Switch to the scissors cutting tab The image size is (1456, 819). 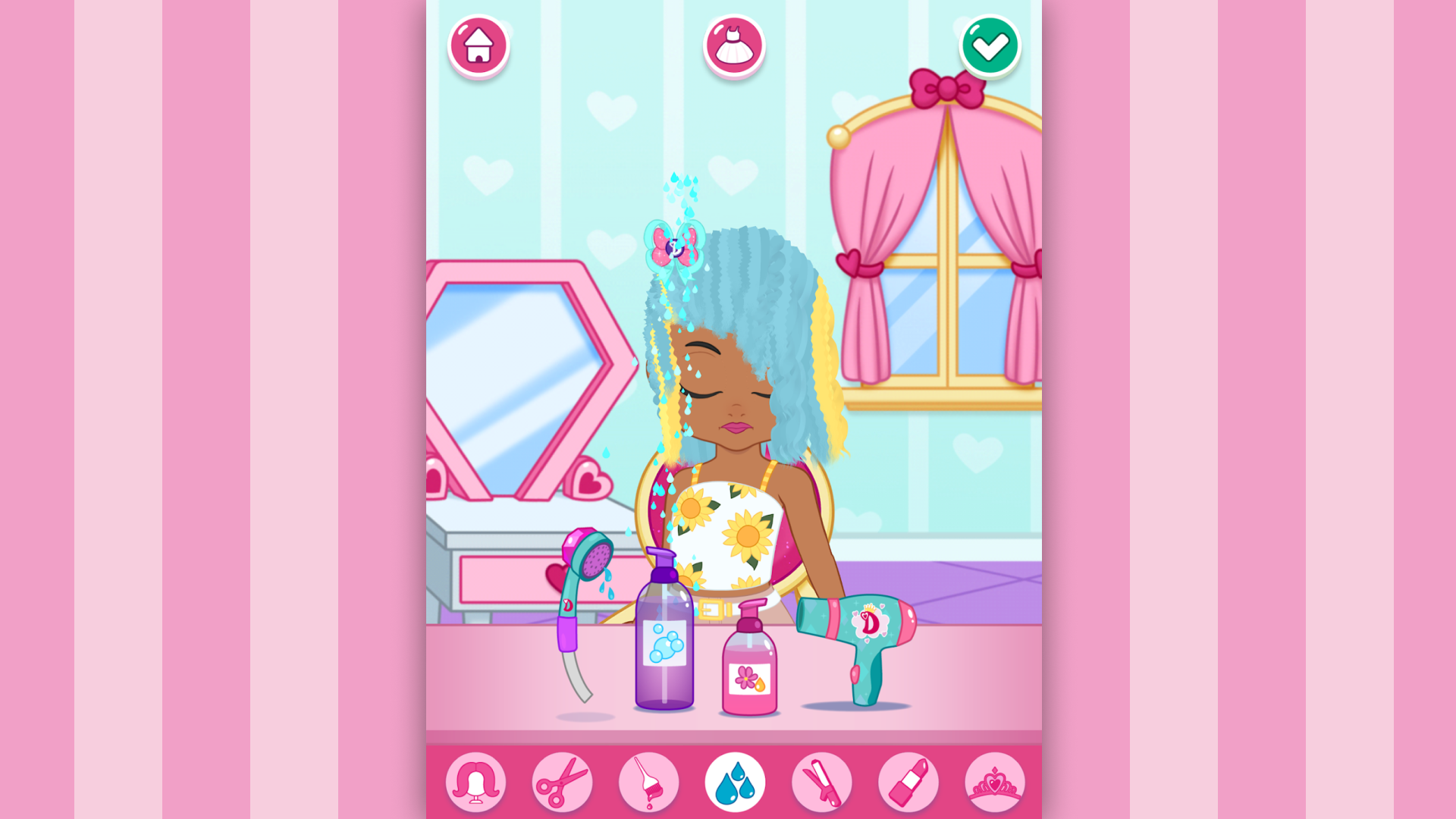tap(562, 782)
